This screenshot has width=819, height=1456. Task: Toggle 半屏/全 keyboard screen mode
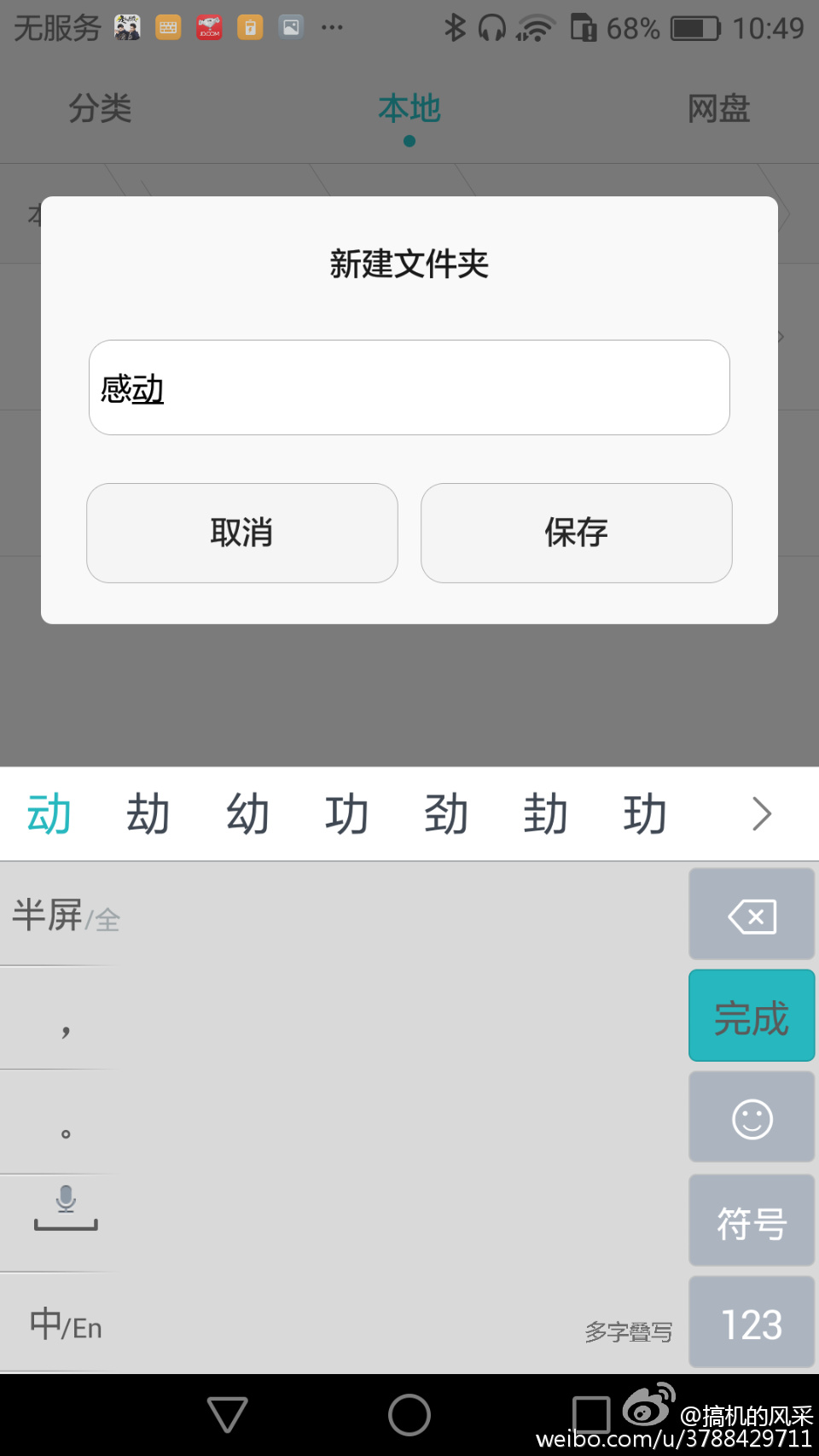tap(64, 916)
